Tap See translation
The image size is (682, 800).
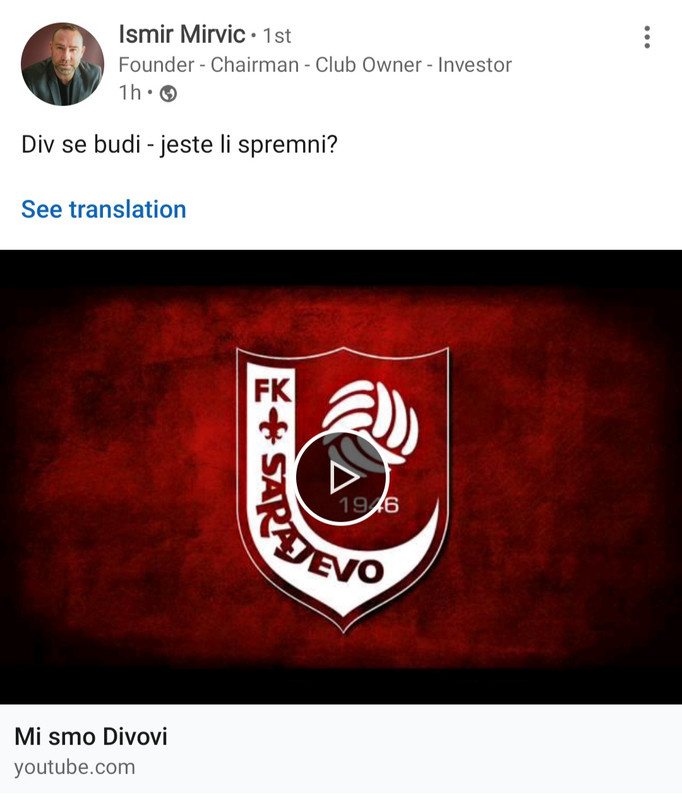point(104,209)
